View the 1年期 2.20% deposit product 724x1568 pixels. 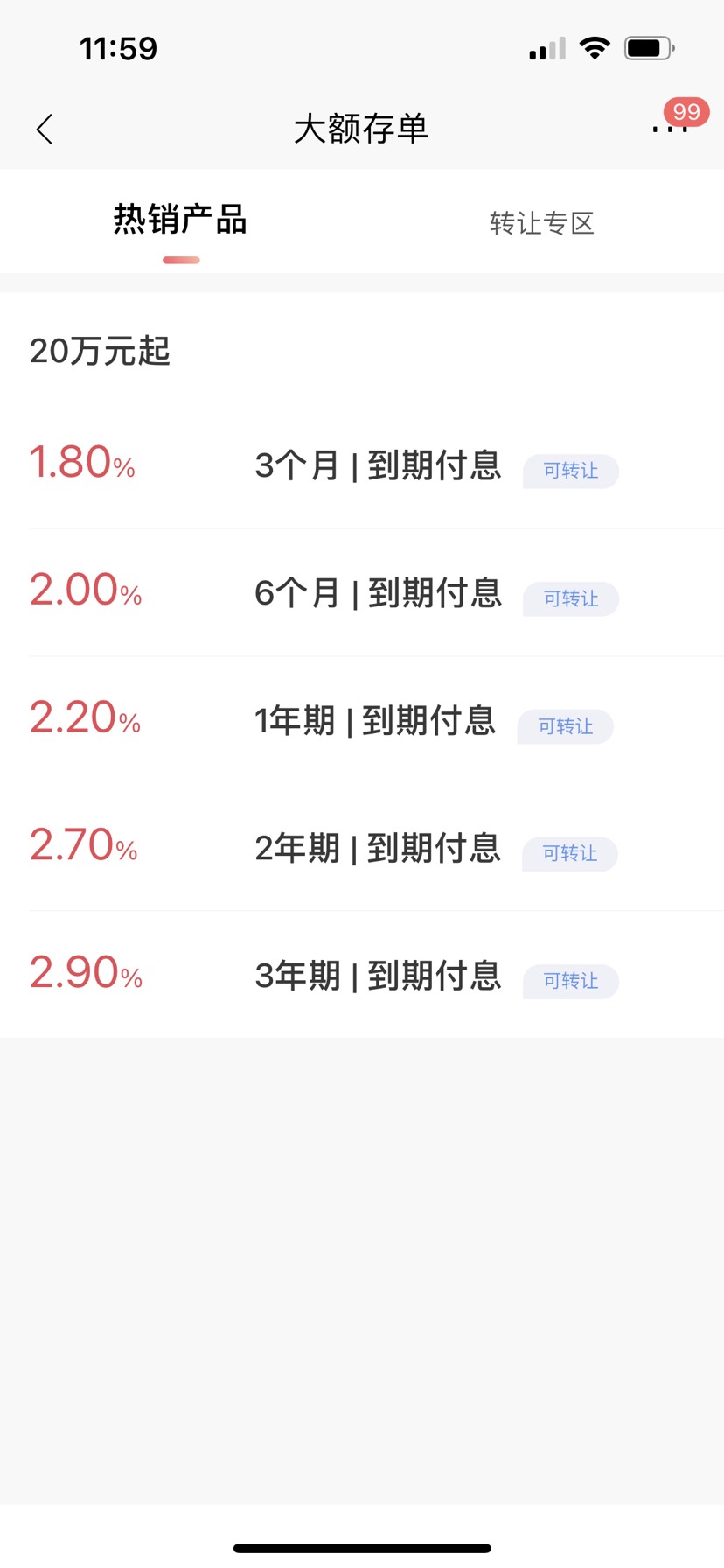pyautogui.click(x=362, y=720)
